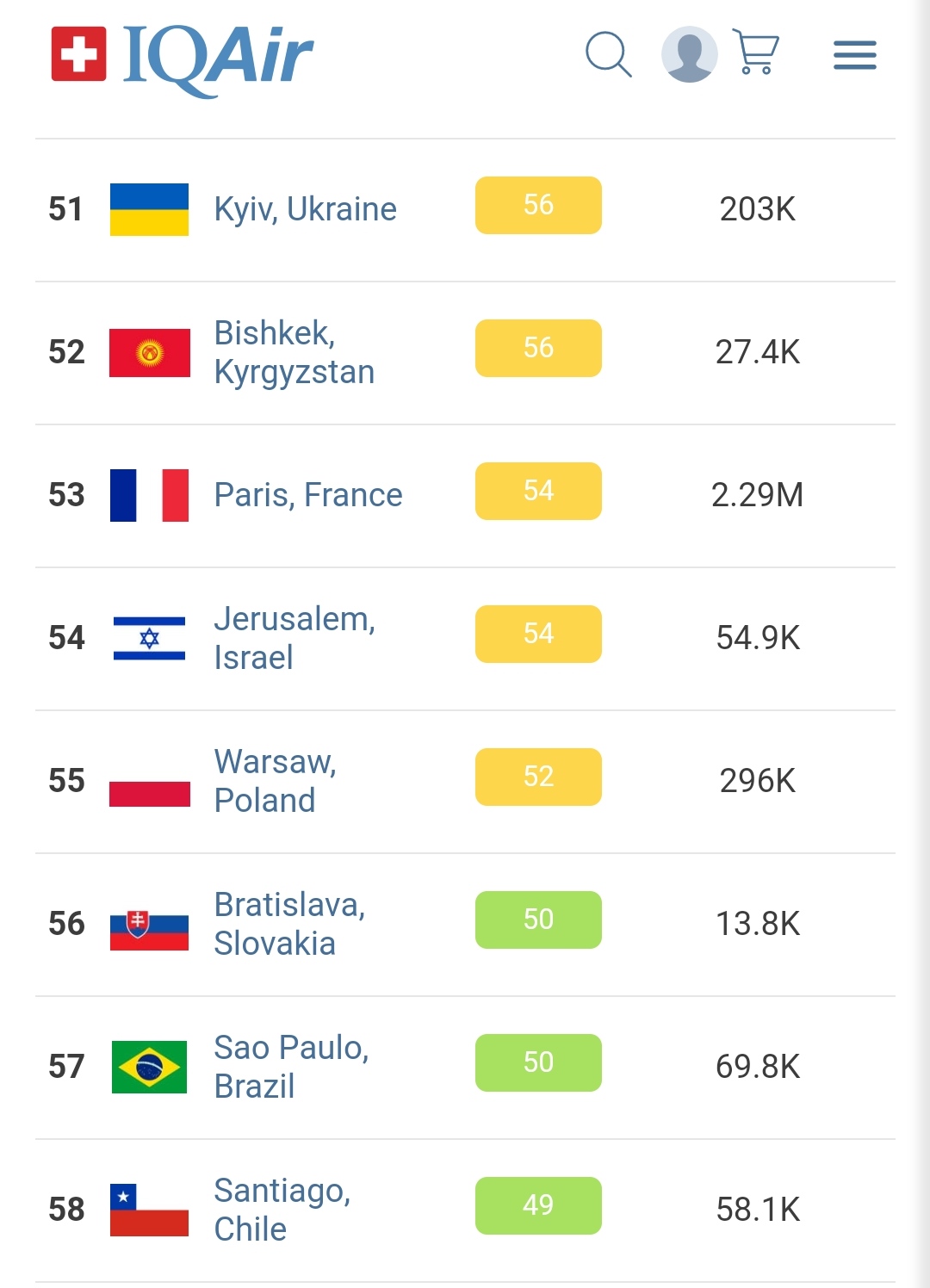Select Jerusalem, Israel from ranking

tap(294, 638)
